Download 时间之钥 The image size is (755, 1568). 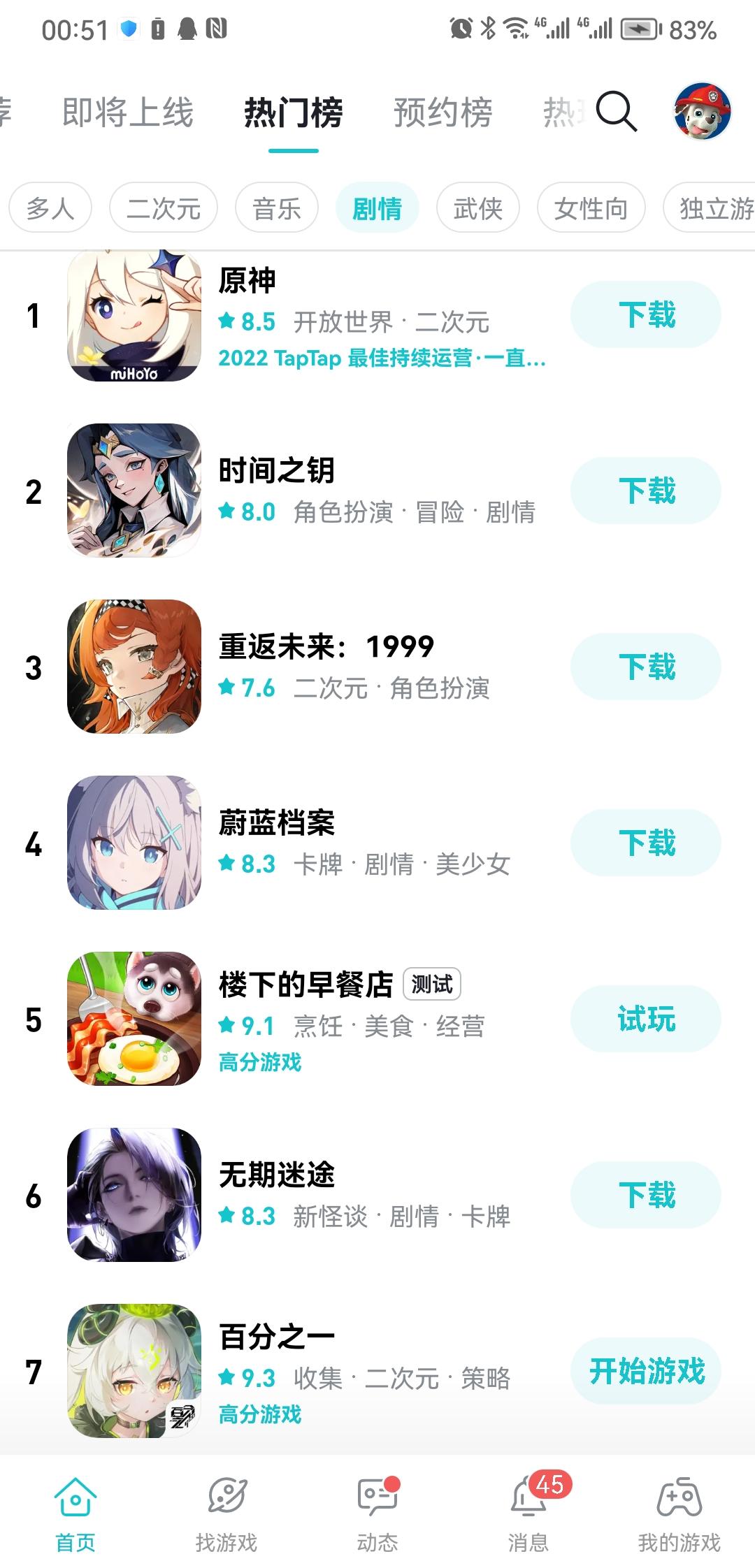tap(646, 491)
